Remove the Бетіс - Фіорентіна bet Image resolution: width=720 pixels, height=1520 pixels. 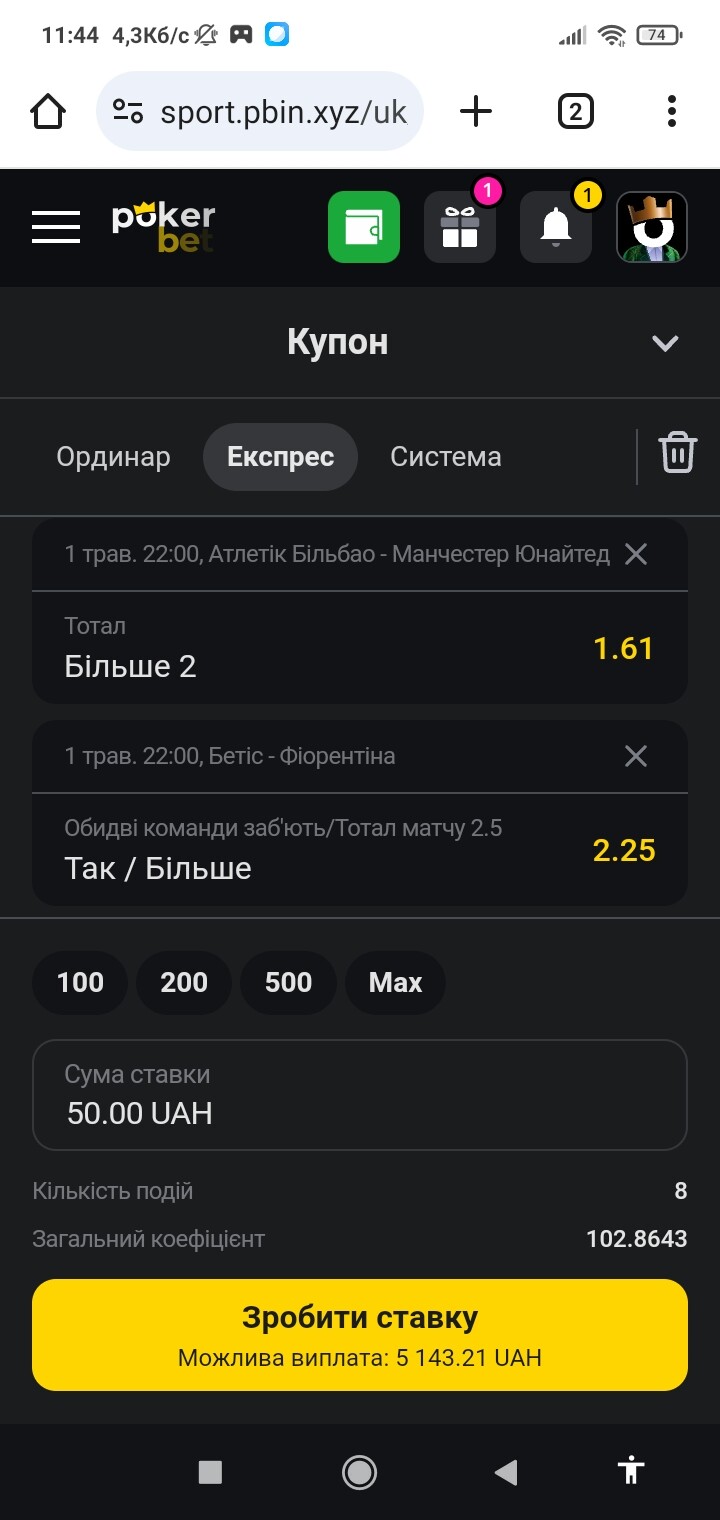(636, 756)
